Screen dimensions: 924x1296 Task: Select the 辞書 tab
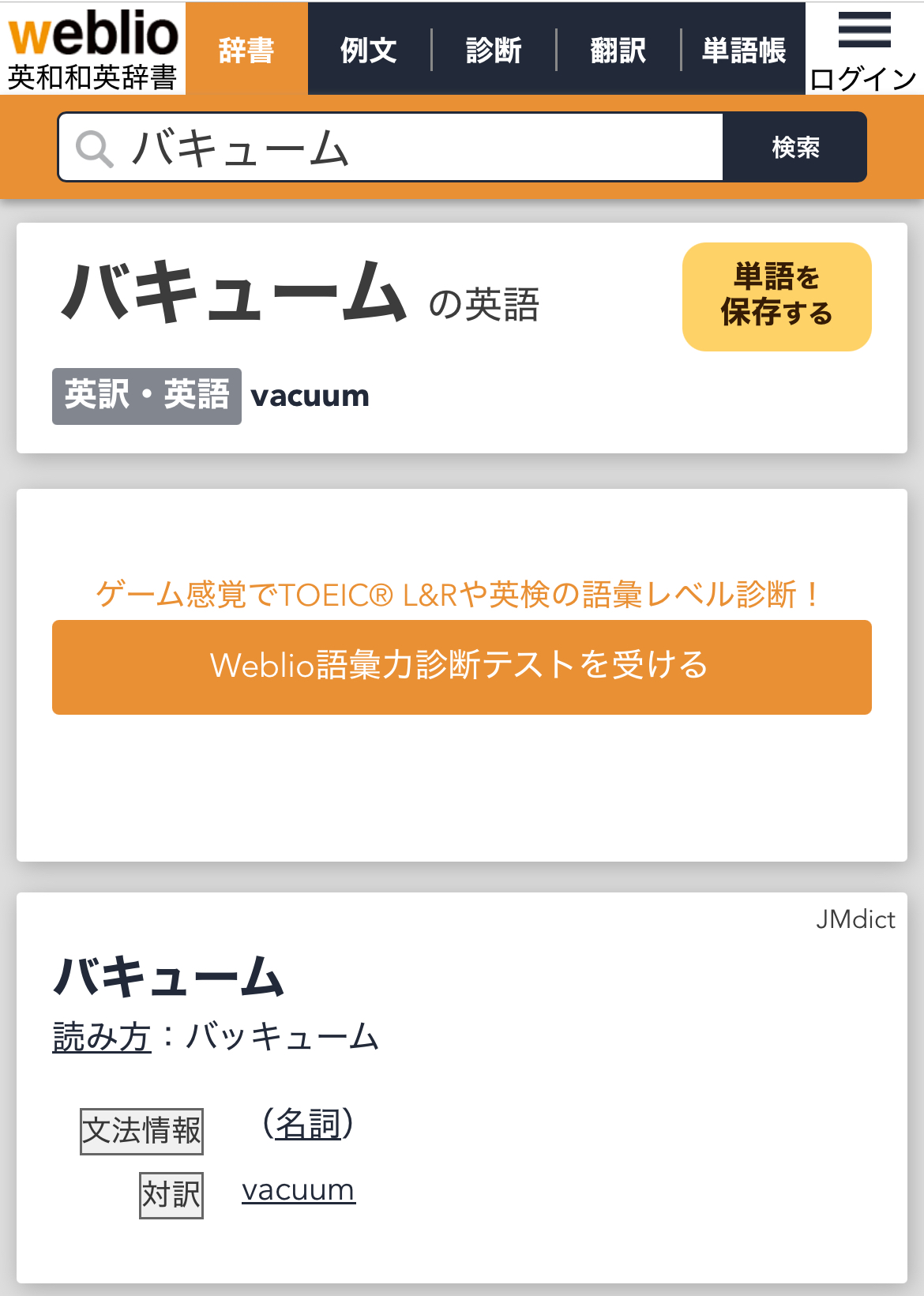point(246,51)
